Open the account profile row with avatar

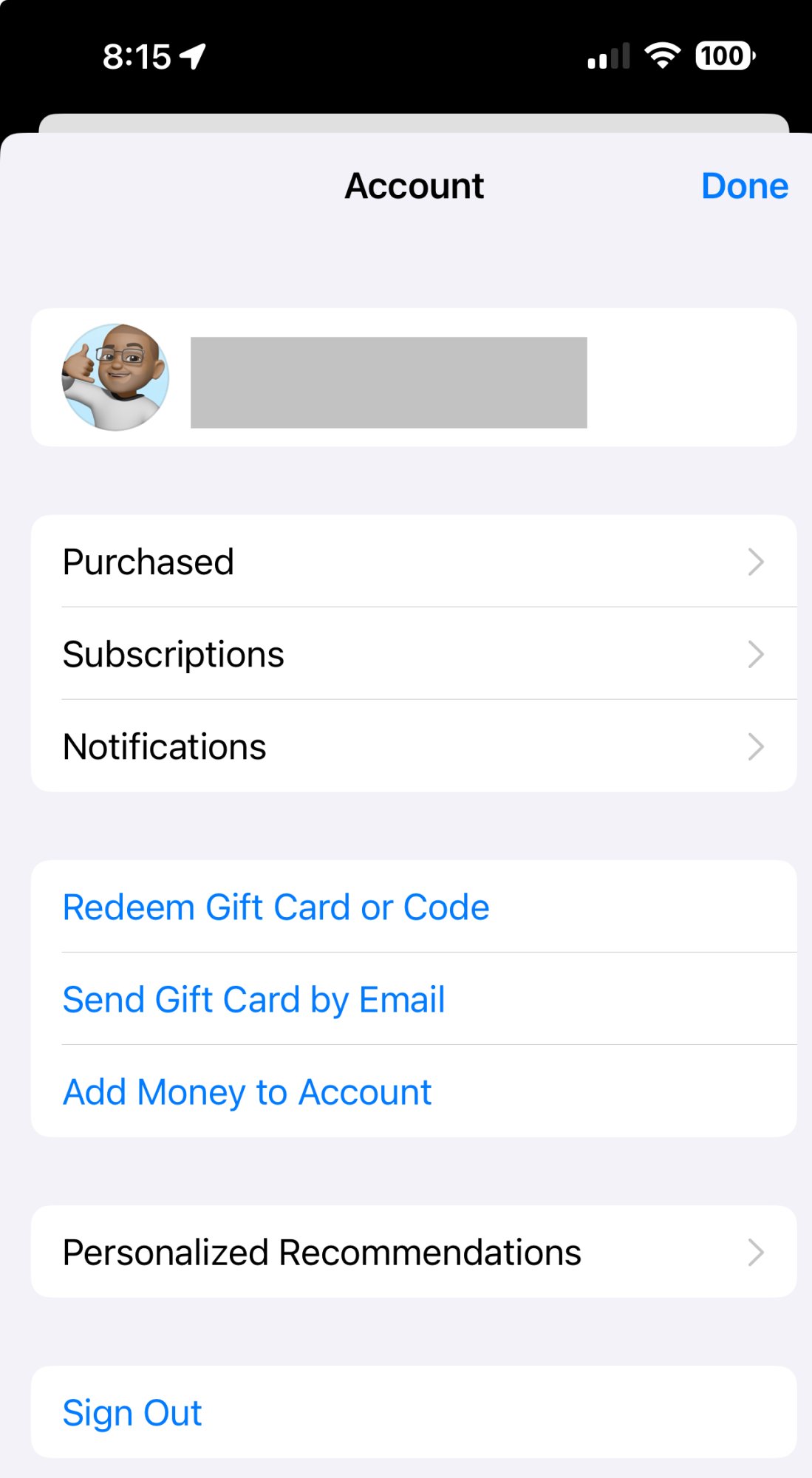point(414,377)
